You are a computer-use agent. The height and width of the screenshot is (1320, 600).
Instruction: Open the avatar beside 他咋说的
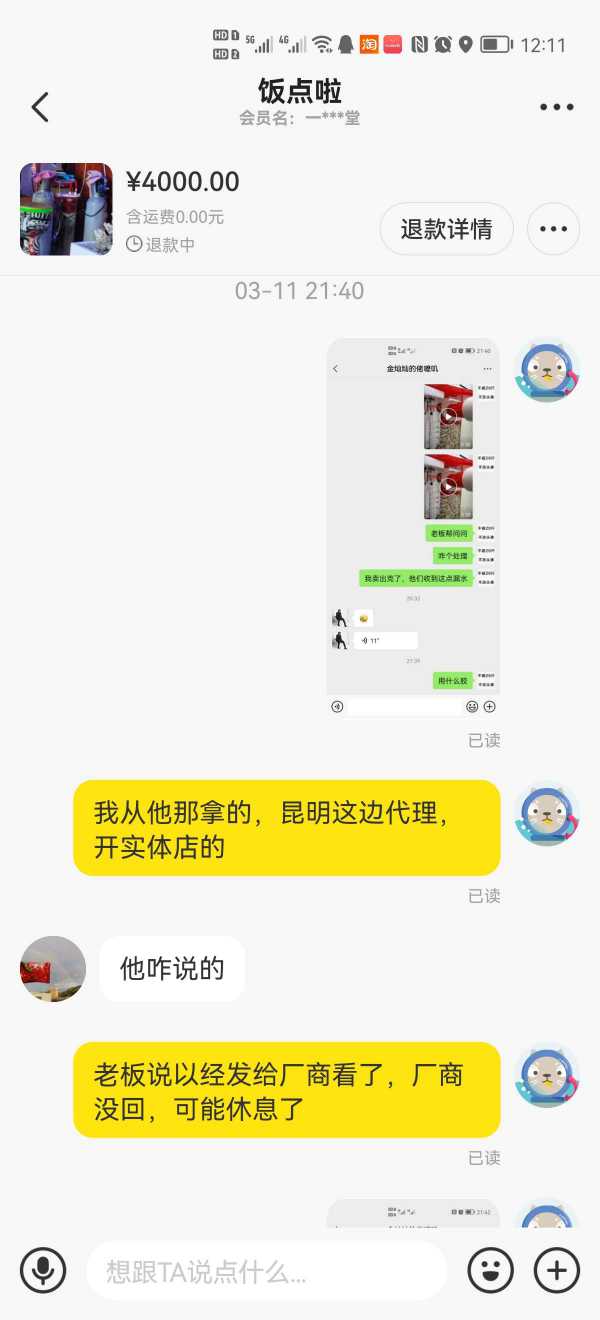tap(53, 968)
